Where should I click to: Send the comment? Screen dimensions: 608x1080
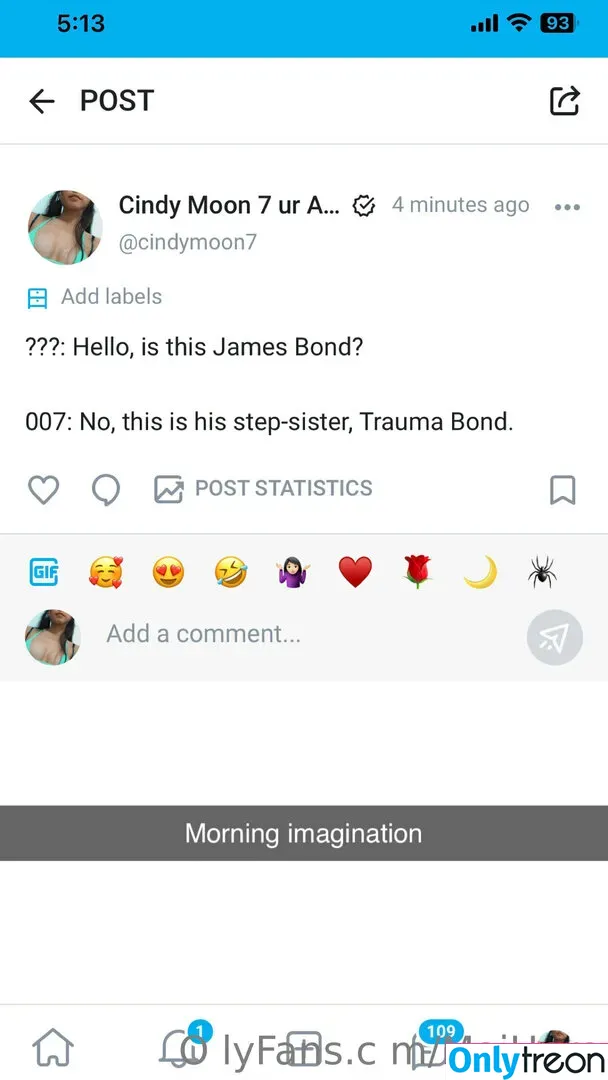[x=555, y=637]
